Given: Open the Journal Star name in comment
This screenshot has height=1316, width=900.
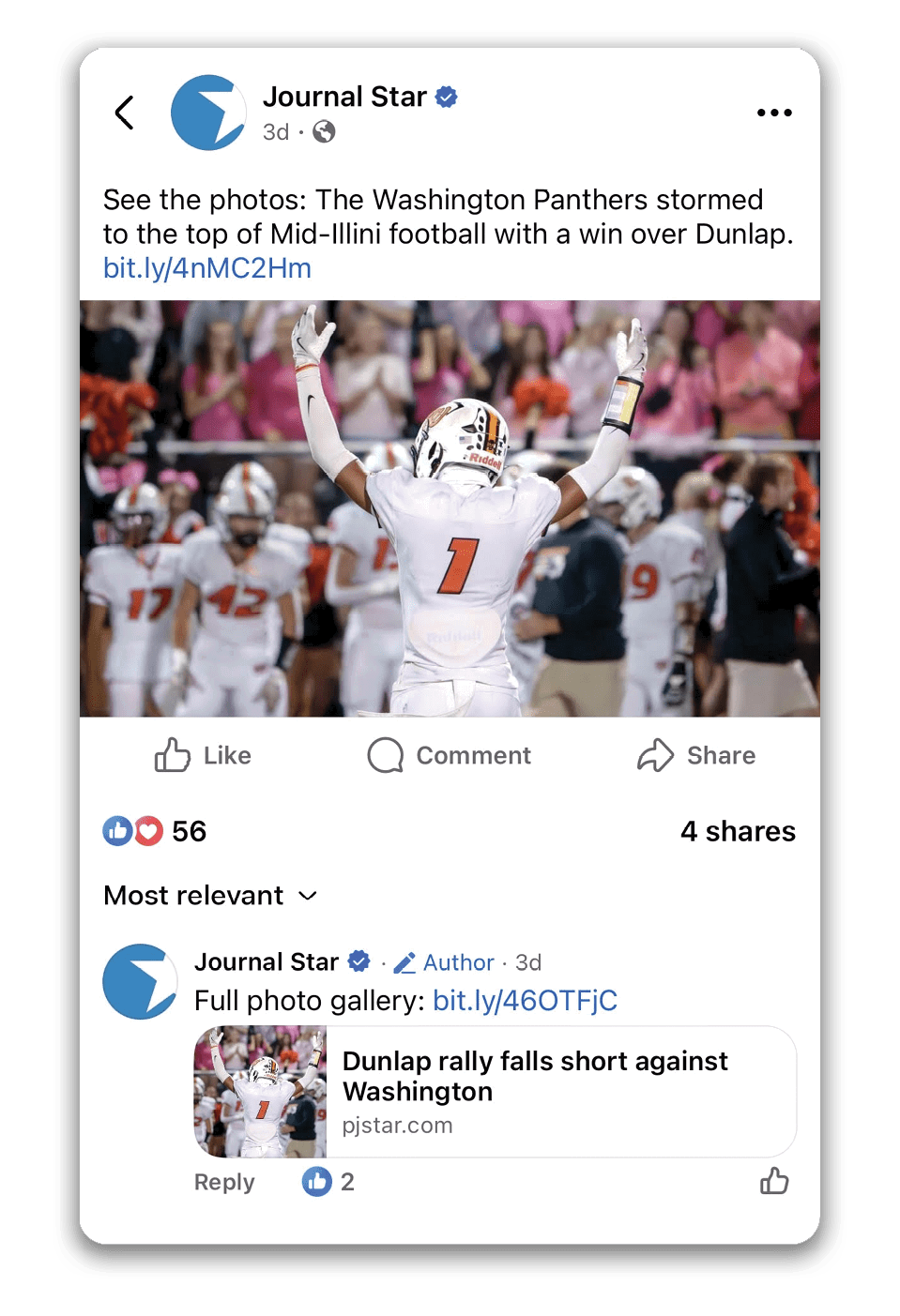Looking at the screenshot, I should tap(267, 962).
